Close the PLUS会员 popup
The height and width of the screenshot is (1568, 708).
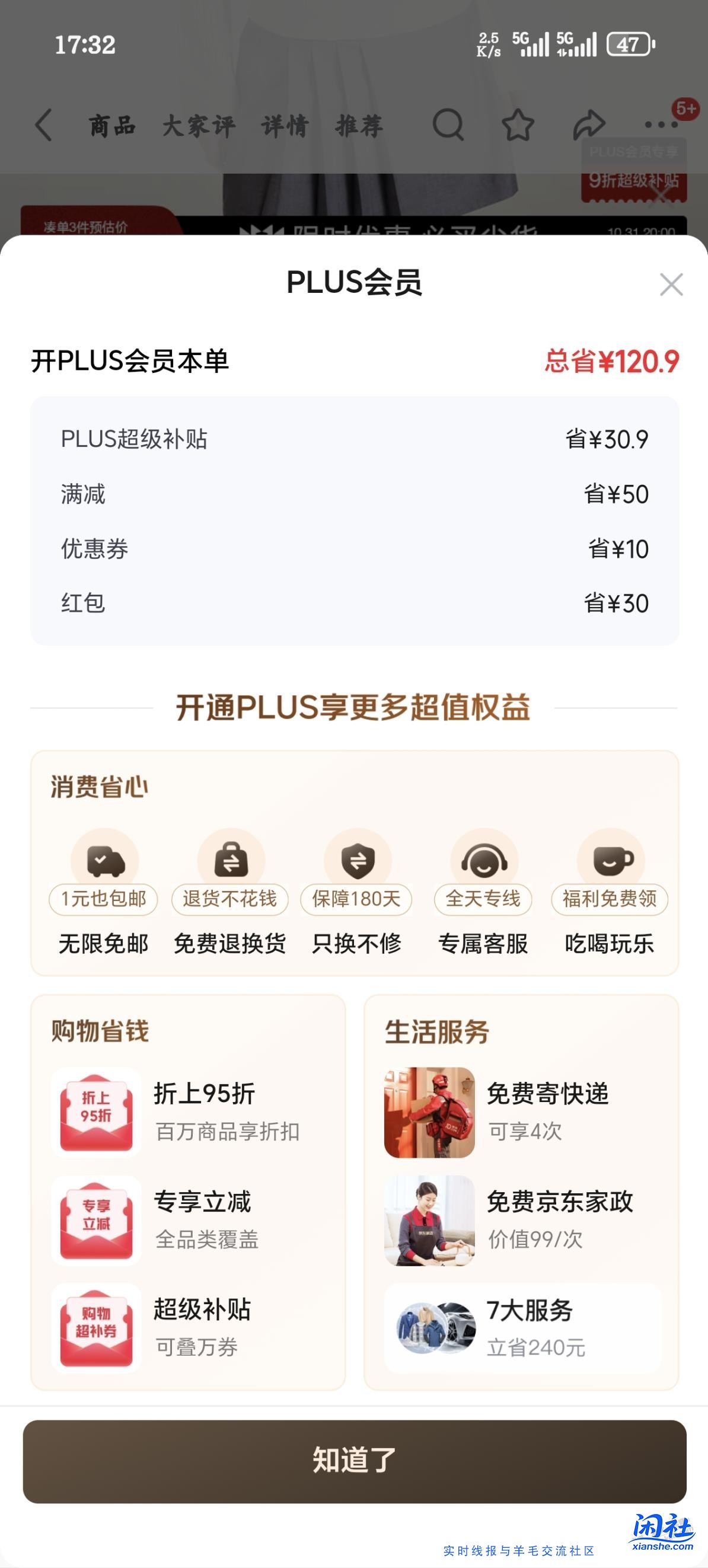[671, 285]
